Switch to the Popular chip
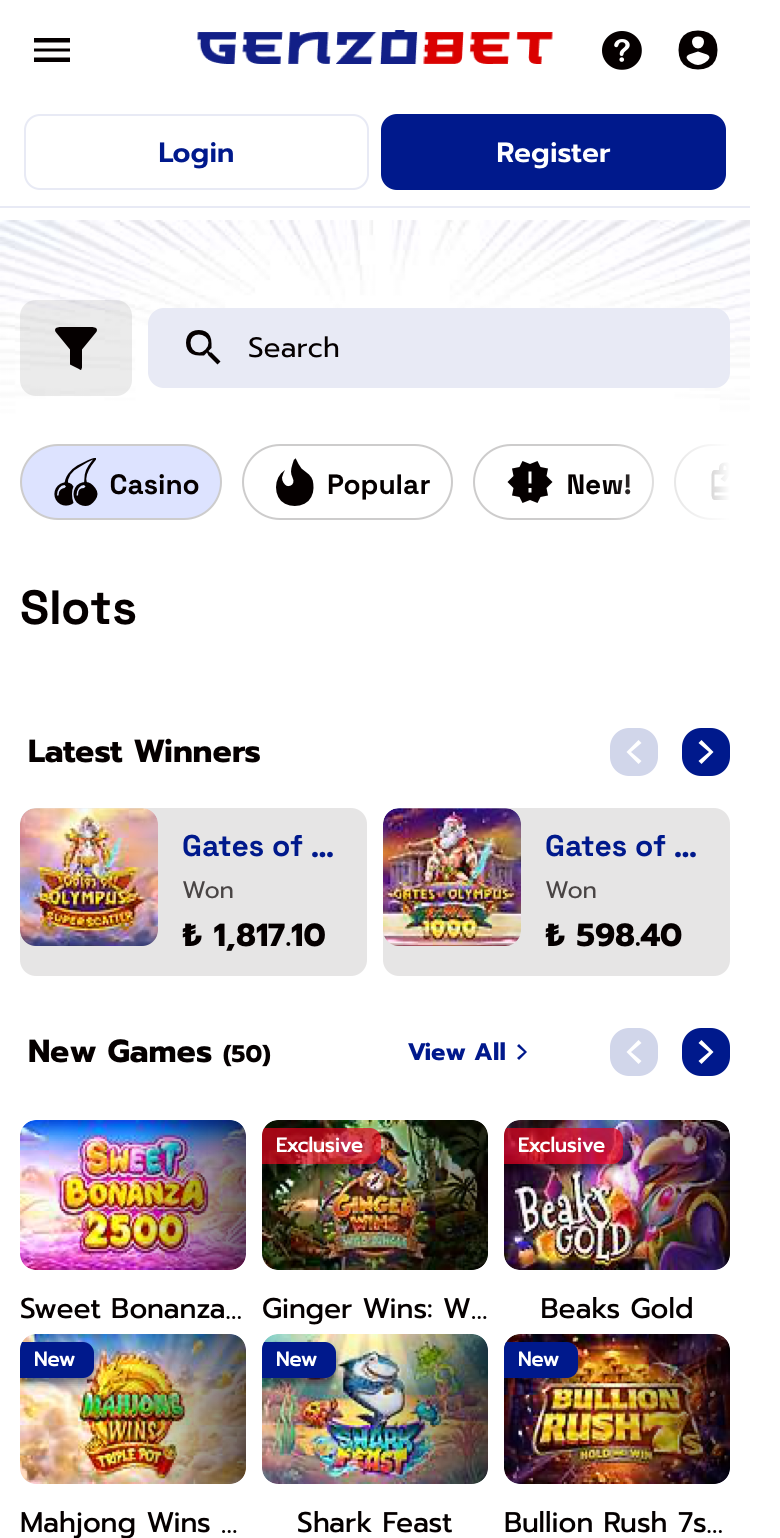The image size is (780, 1538). [x=347, y=483]
